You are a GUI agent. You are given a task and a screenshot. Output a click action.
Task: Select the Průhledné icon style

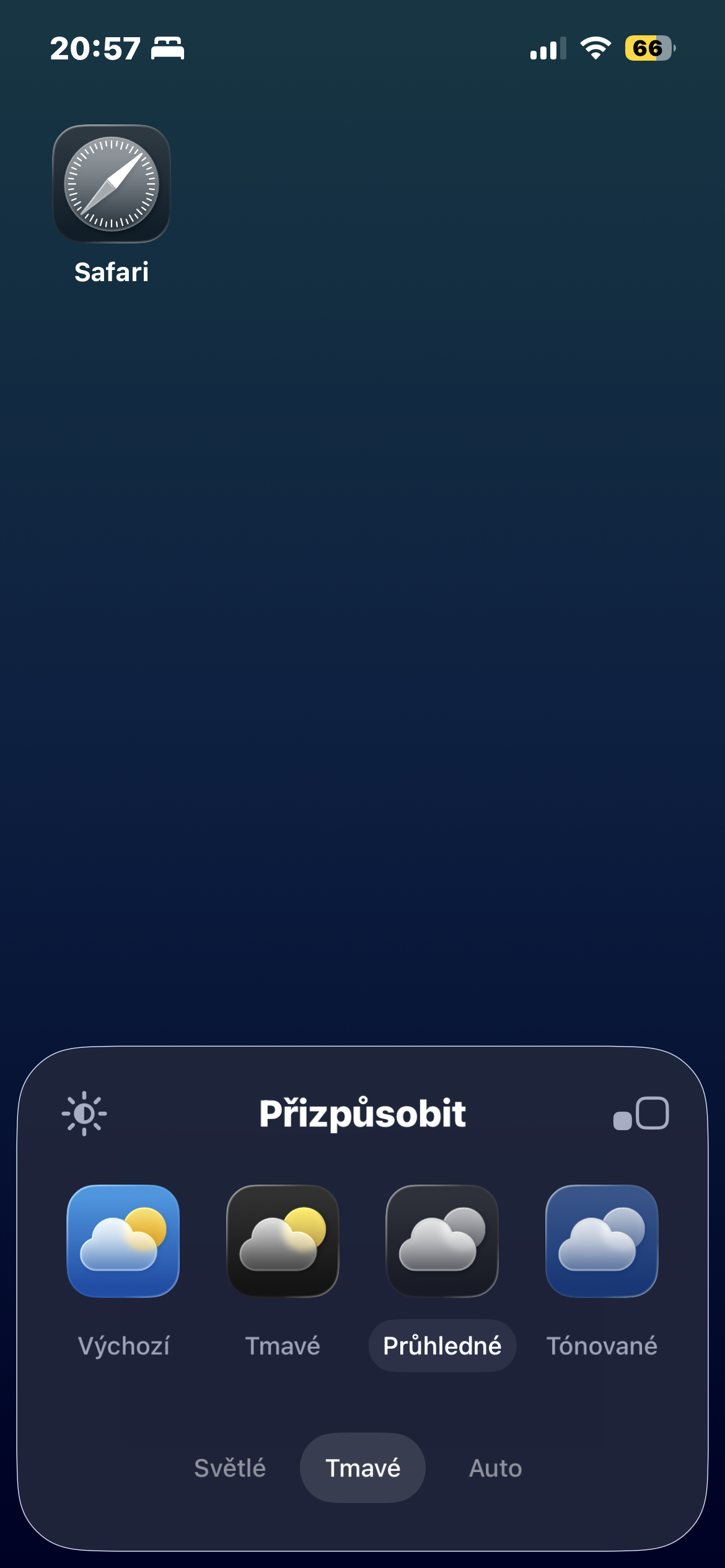442,1241
